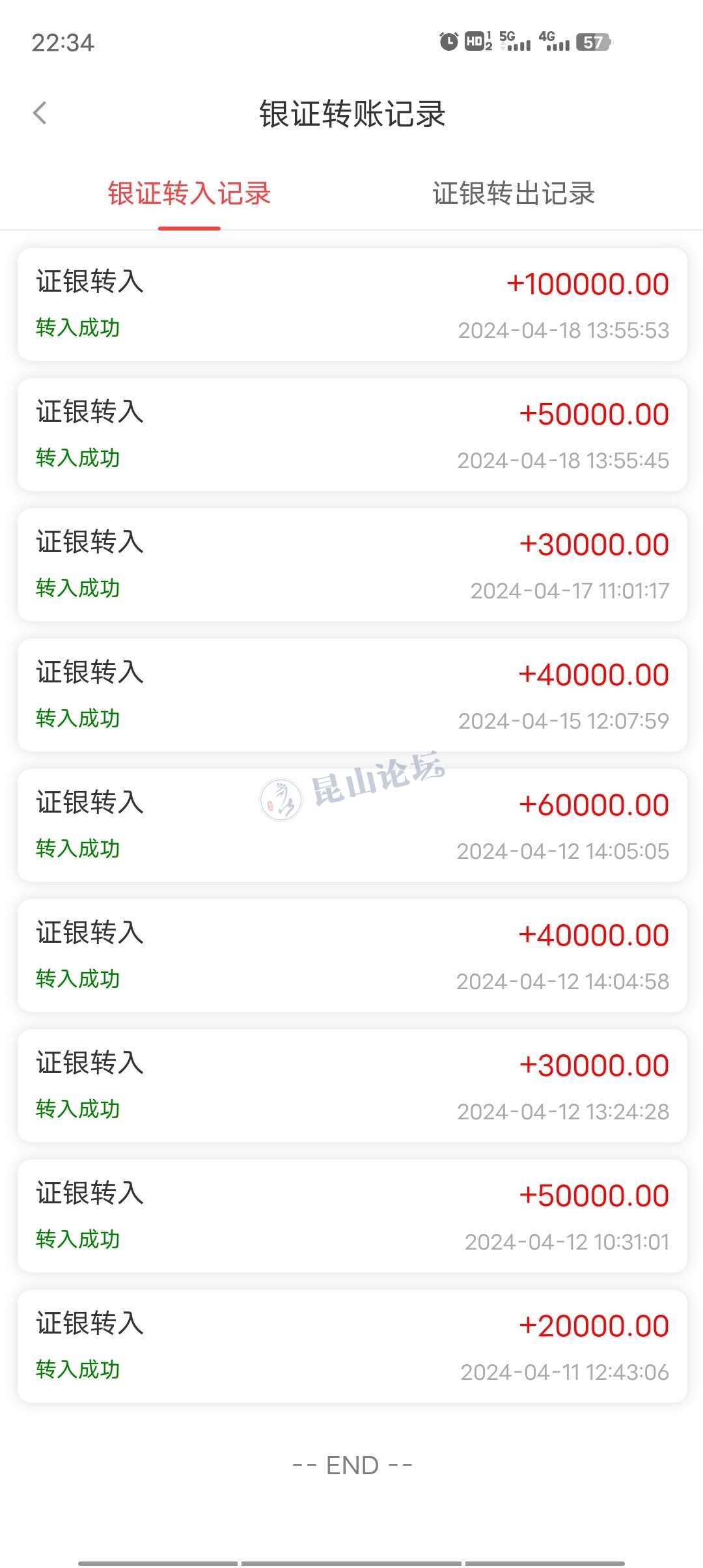Select the 银证转入记录 tab
Viewport: 703px width, 1568px height.
coord(189,193)
